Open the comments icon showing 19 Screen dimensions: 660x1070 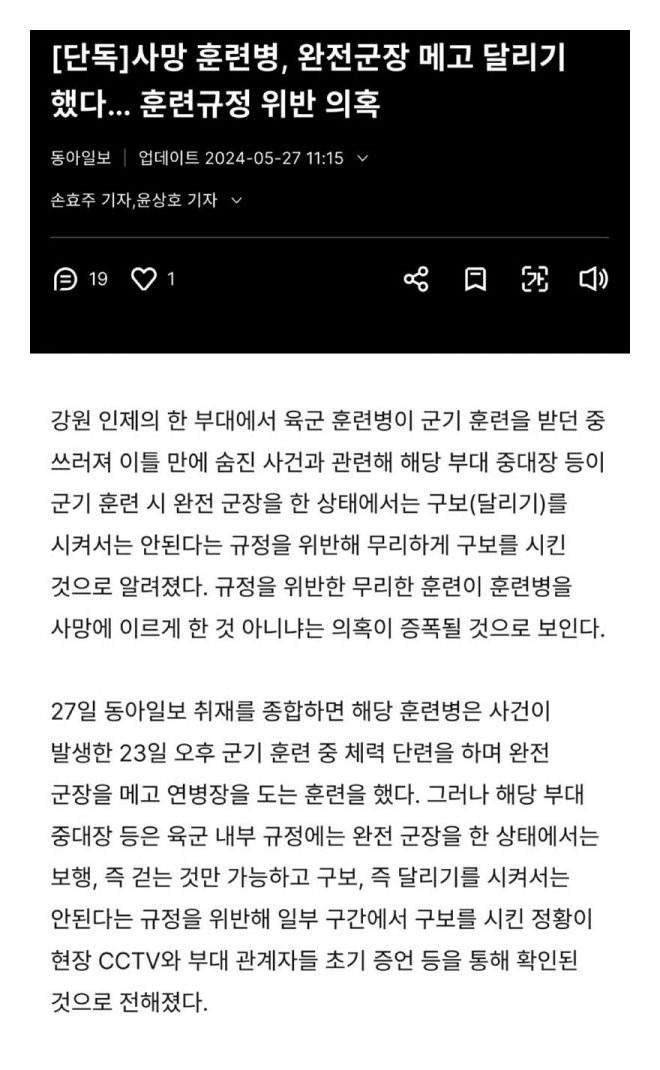tap(62, 280)
